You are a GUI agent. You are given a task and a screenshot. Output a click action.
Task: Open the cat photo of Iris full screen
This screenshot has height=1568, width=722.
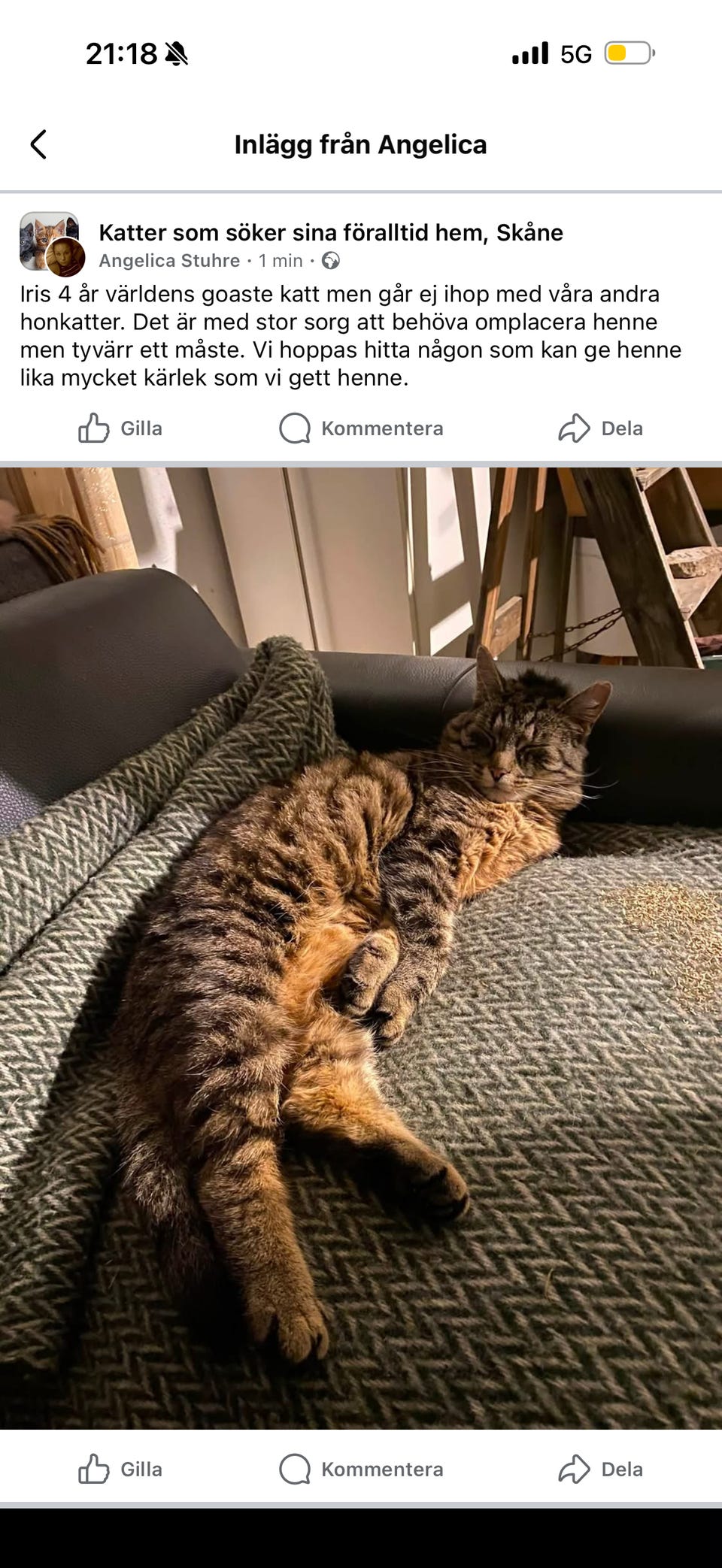[x=361, y=949]
